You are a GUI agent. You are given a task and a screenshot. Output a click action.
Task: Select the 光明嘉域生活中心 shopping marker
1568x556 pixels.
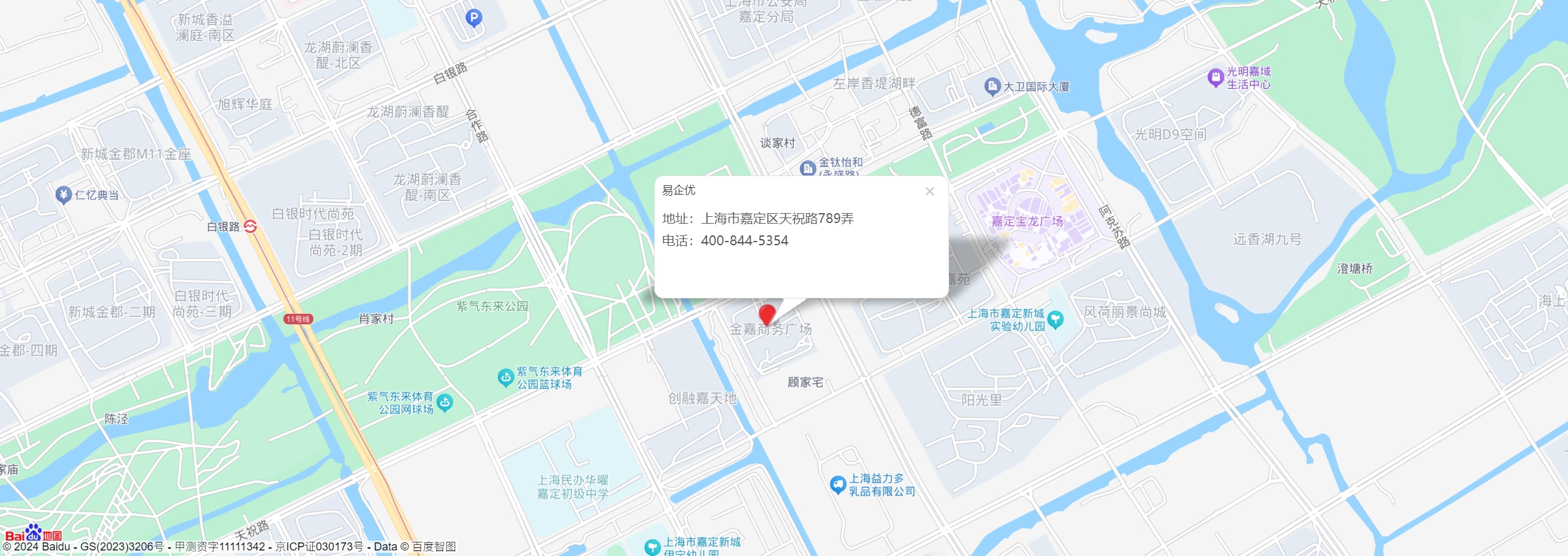[x=1216, y=78]
